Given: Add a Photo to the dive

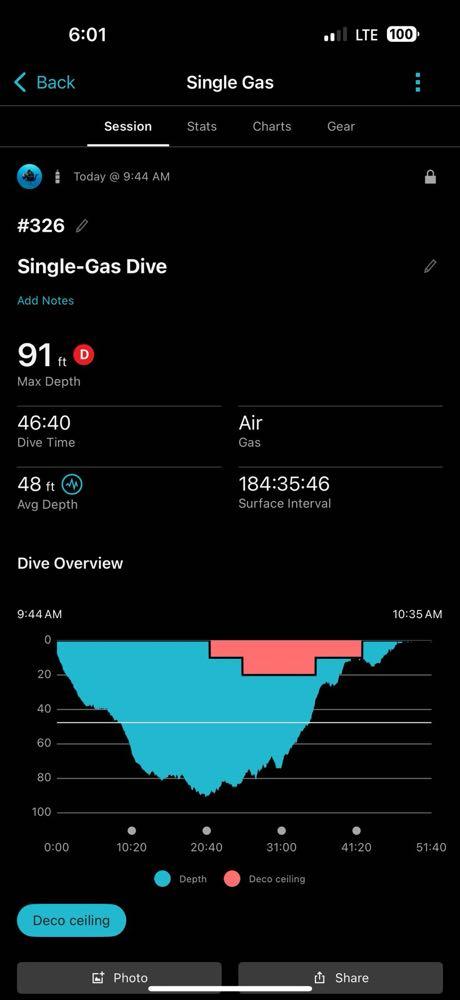Looking at the screenshot, I should point(119,978).
